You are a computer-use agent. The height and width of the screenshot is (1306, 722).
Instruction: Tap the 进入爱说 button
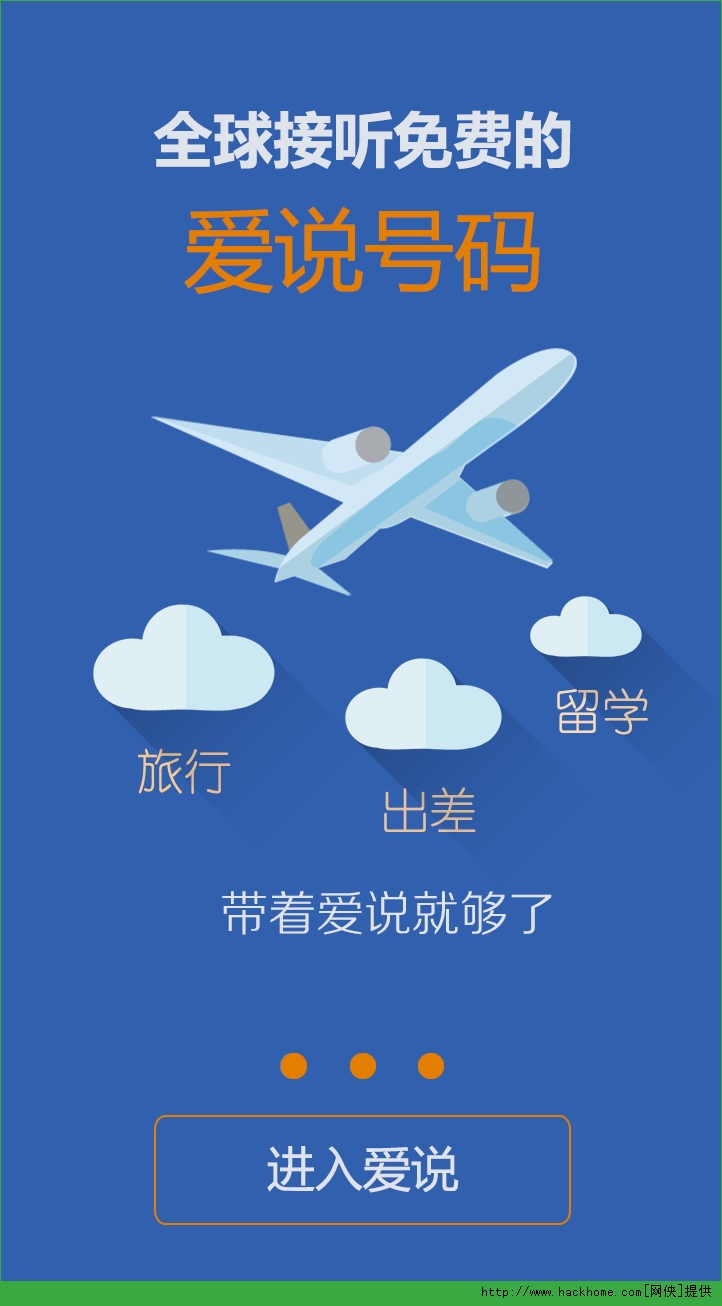[x=362, y=1169]
